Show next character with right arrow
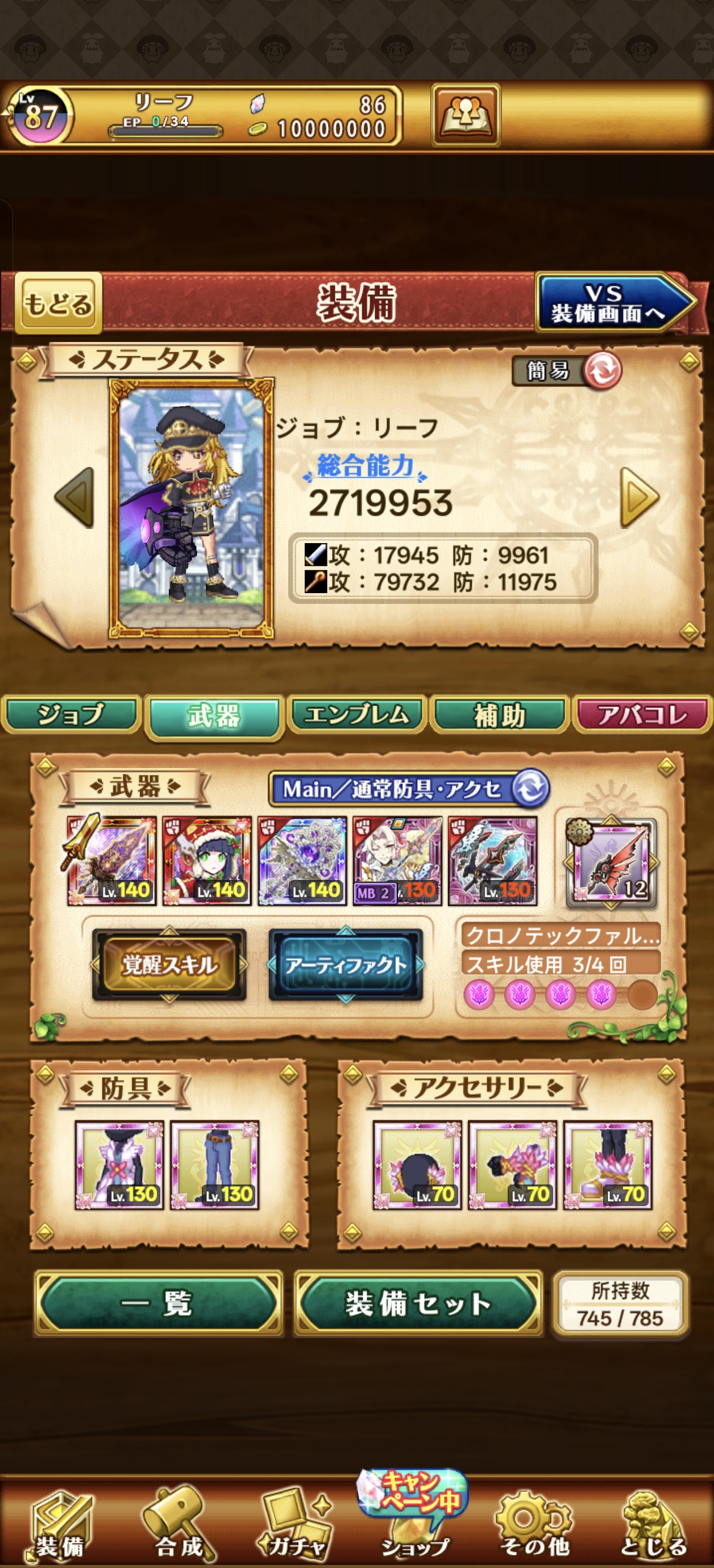 click(x=638, y=497)
